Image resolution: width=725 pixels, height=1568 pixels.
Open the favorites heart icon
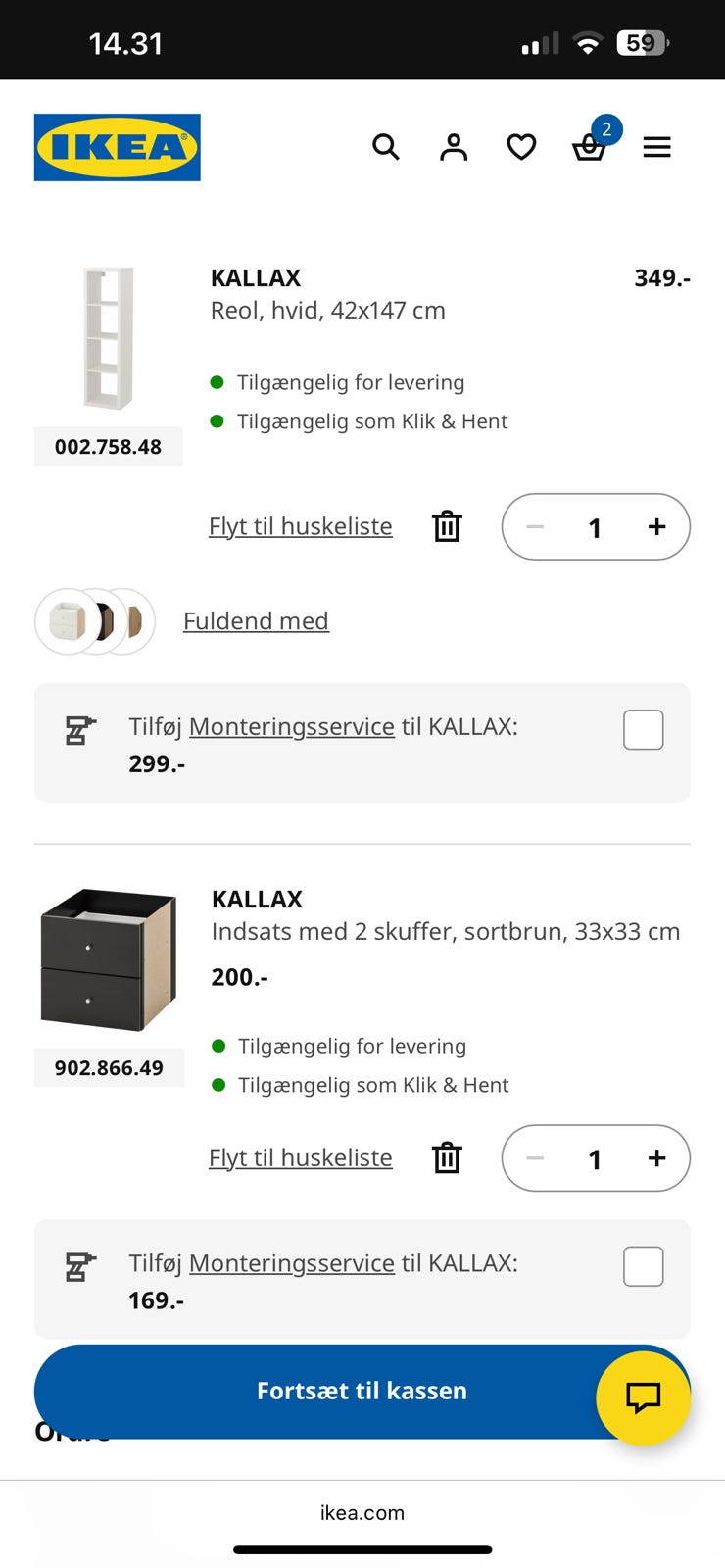521,146
